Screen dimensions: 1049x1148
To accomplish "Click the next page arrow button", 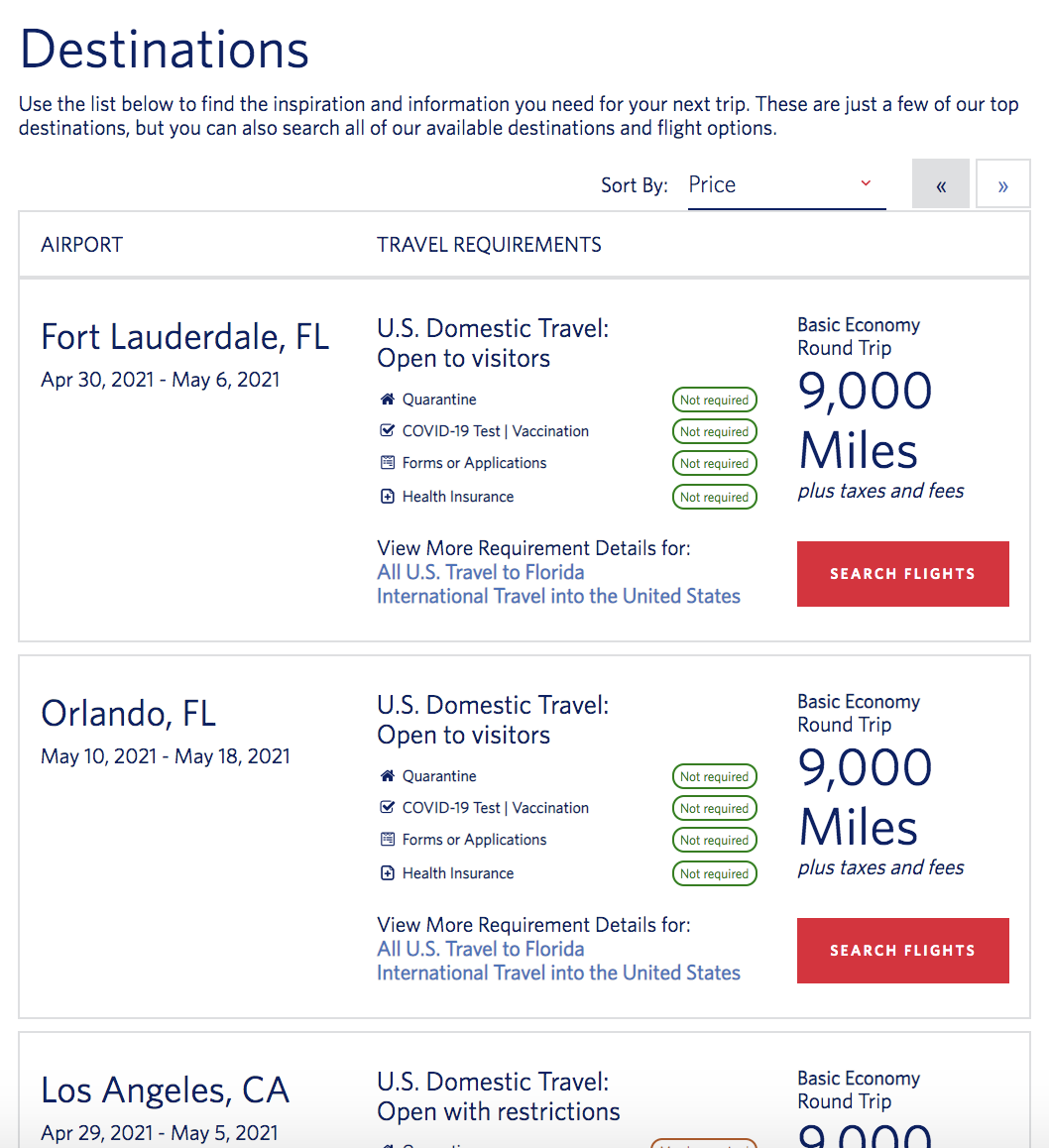I will pyautogui.click(x=1002, y=183).
